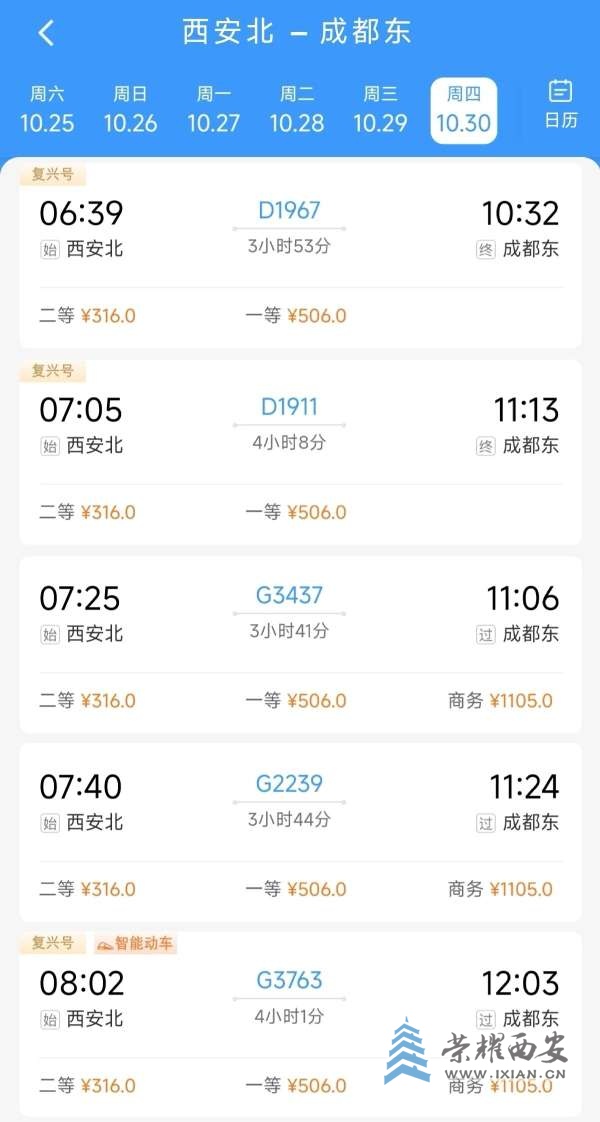This screenshot has height=1122, width=600.
Task: Go back from the 西安北 – 成都东 list
Action: [x=46, y=33]
